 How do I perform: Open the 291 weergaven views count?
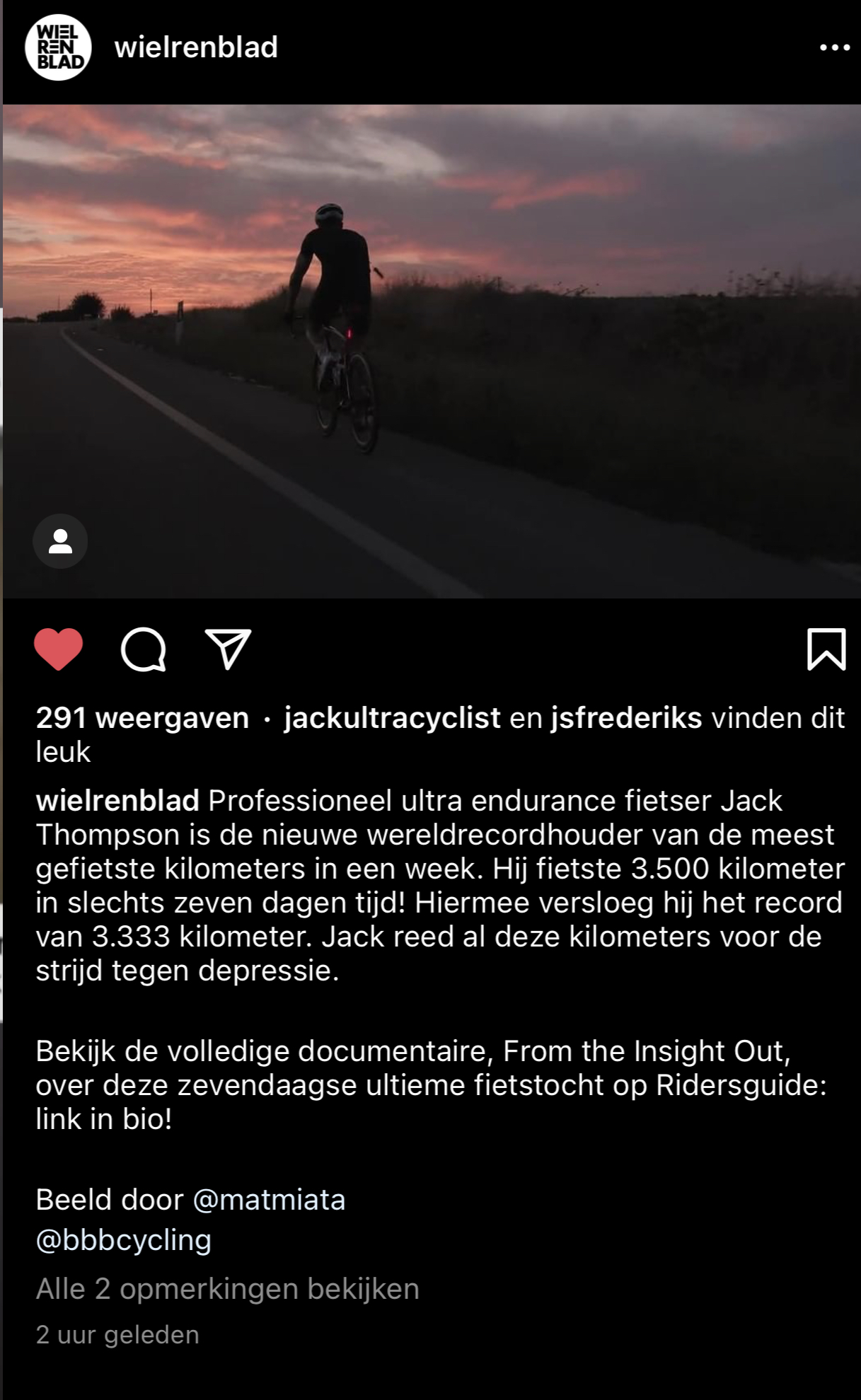pos(142,717)
